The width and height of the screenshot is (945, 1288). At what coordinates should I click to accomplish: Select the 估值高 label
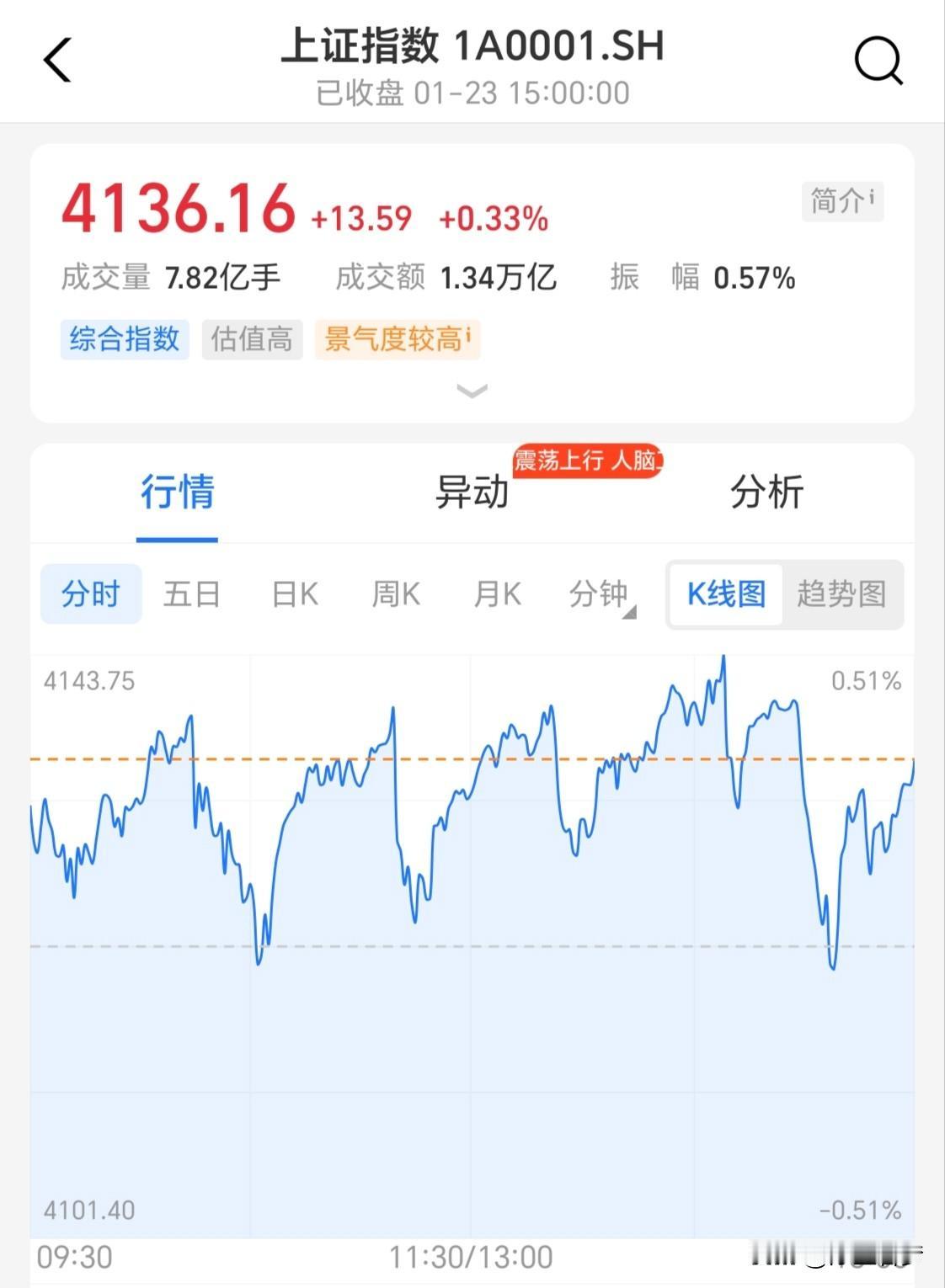tap(252, 339)
